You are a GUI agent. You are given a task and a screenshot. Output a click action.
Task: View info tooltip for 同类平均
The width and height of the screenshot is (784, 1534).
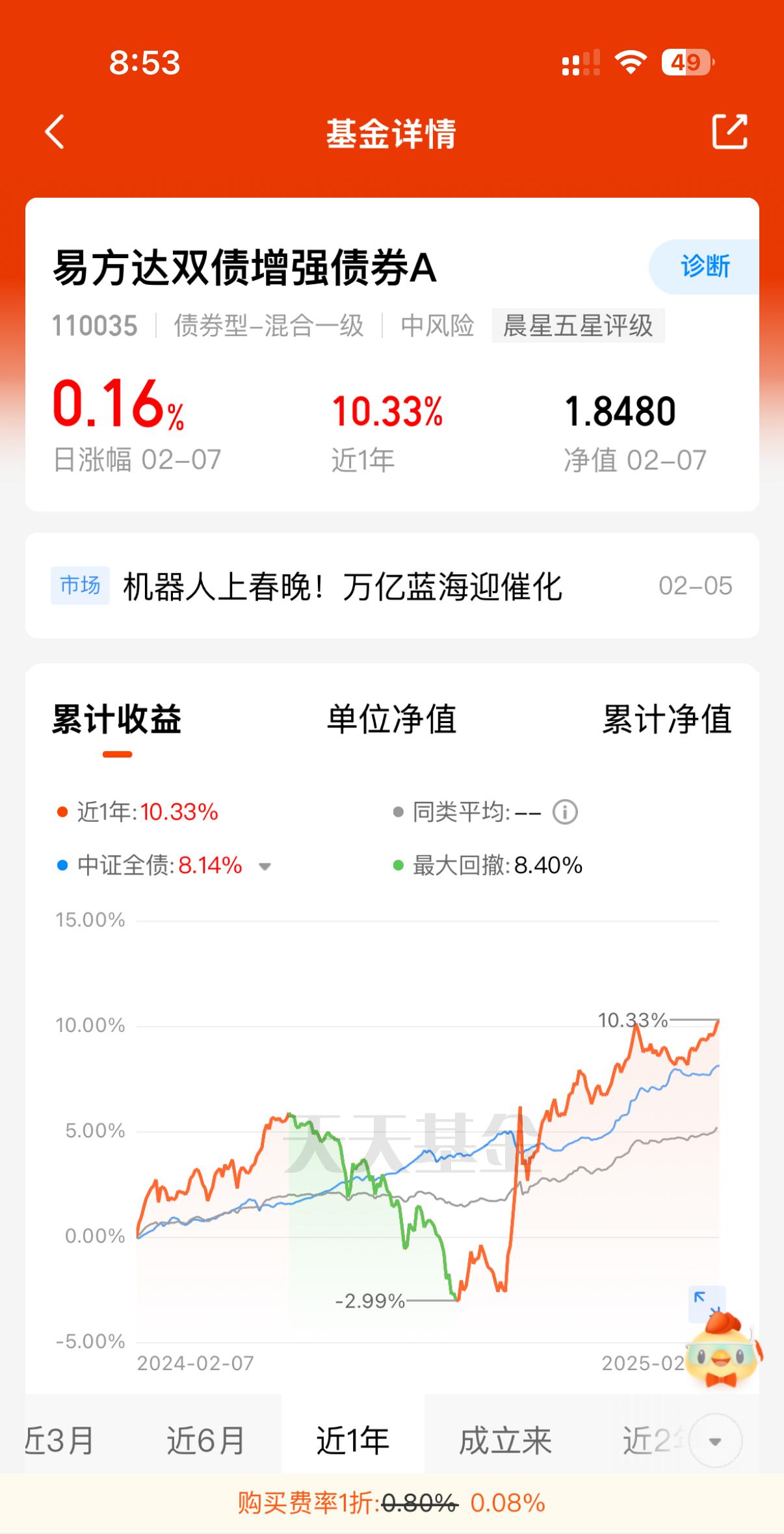[564, 812]
